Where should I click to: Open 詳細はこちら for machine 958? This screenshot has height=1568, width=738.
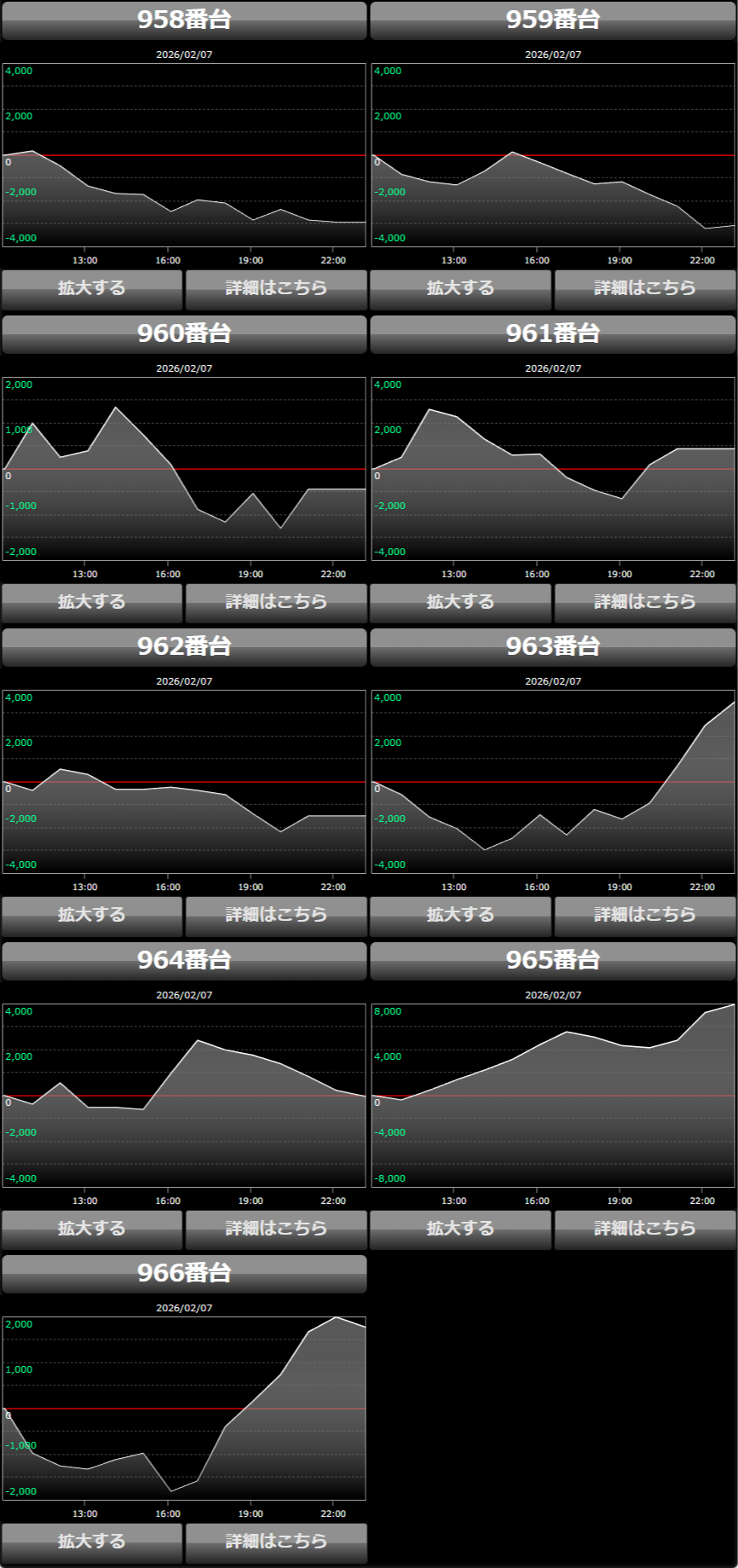(276, 289)
